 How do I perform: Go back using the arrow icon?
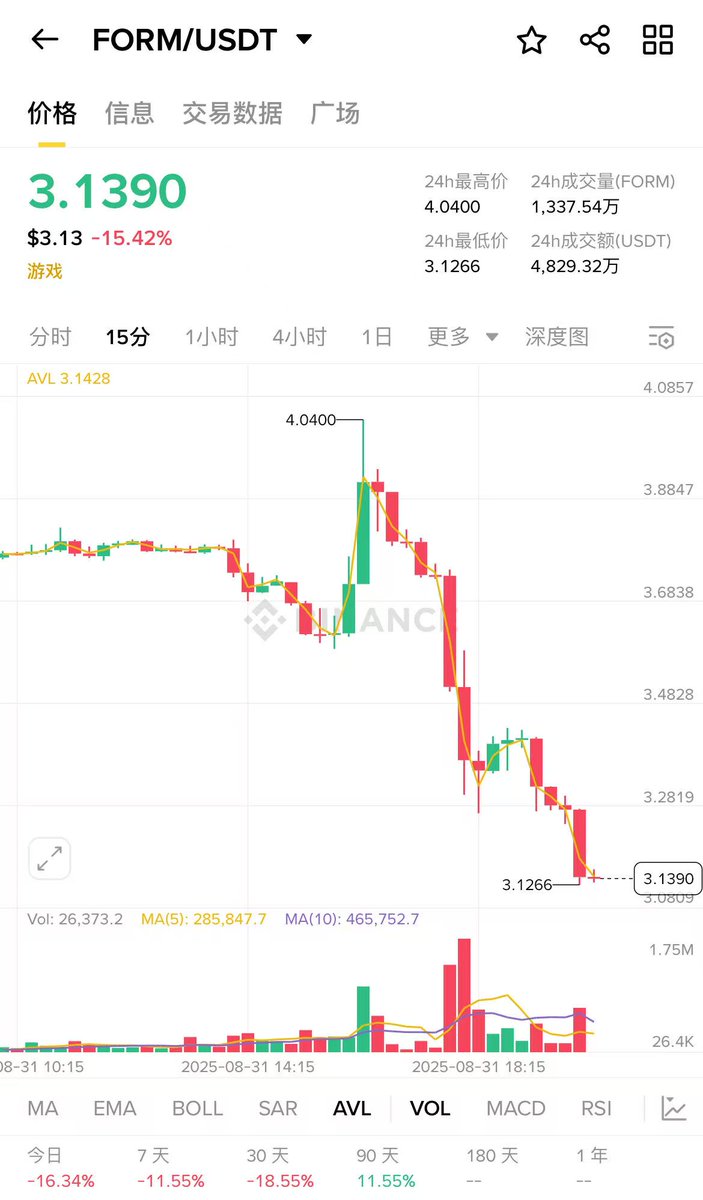[45, 40]
